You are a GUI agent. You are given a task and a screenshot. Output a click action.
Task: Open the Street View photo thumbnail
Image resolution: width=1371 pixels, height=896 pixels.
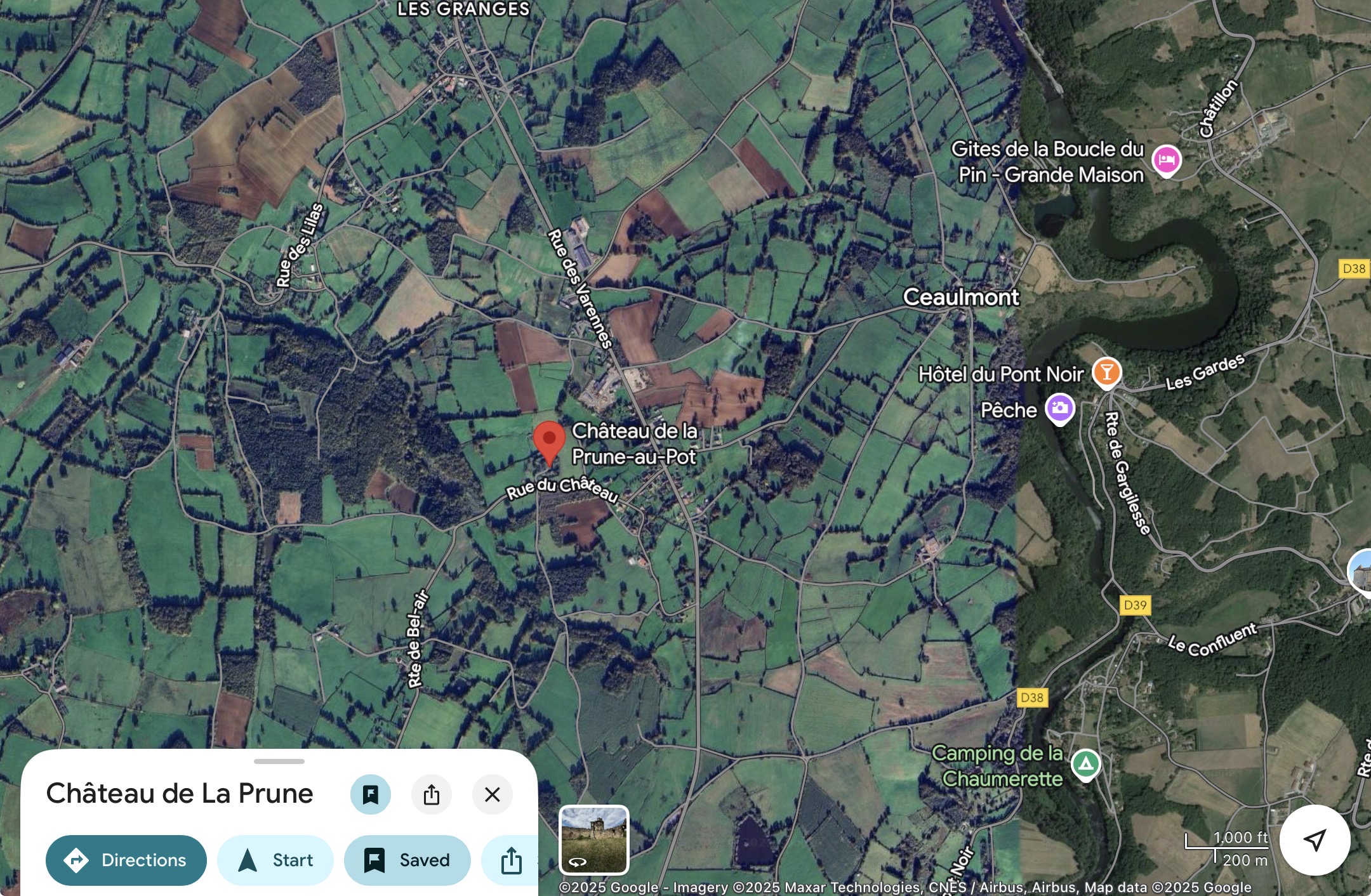(593, 840)
